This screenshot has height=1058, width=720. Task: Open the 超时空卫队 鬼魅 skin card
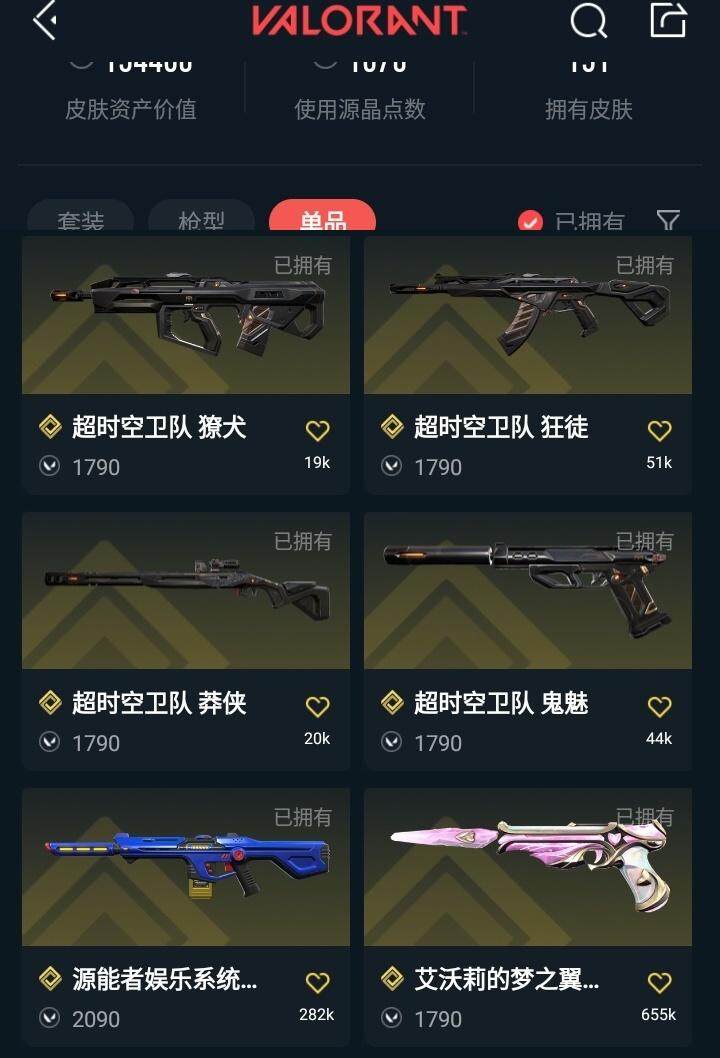pos(528,592)
